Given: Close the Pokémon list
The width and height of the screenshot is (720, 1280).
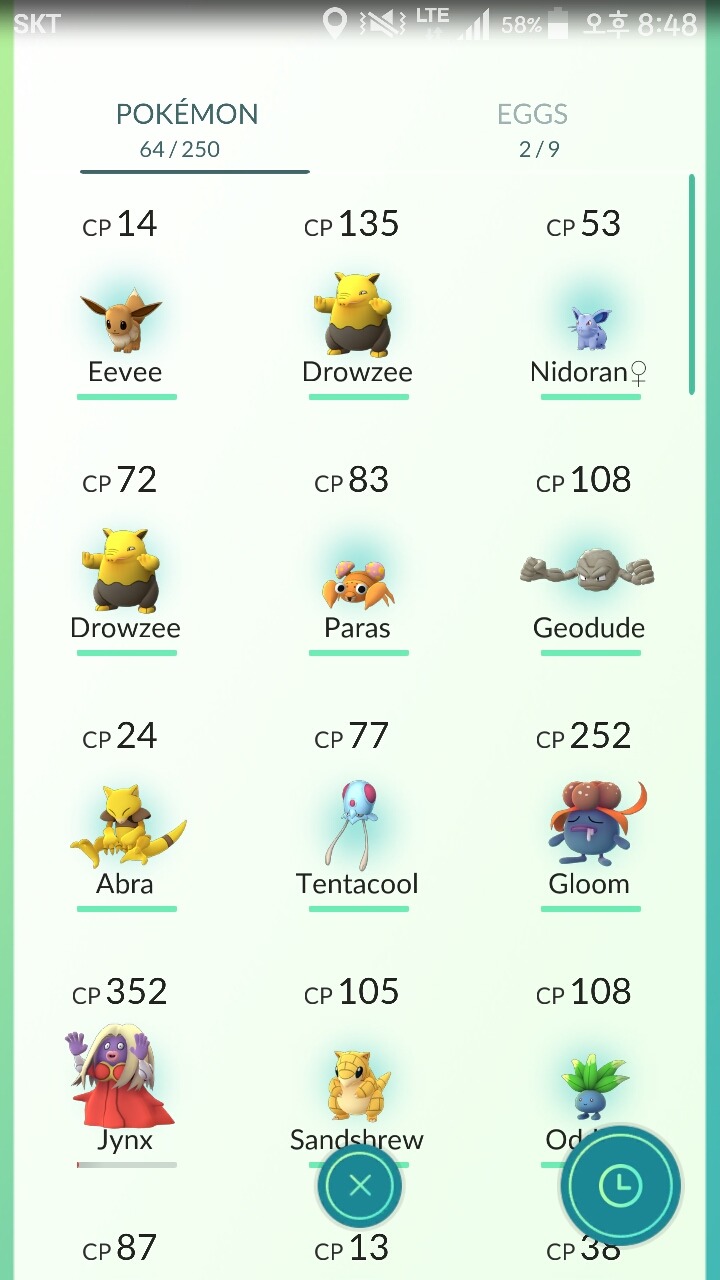Looking at the screenshot, I should point(360,1186).
